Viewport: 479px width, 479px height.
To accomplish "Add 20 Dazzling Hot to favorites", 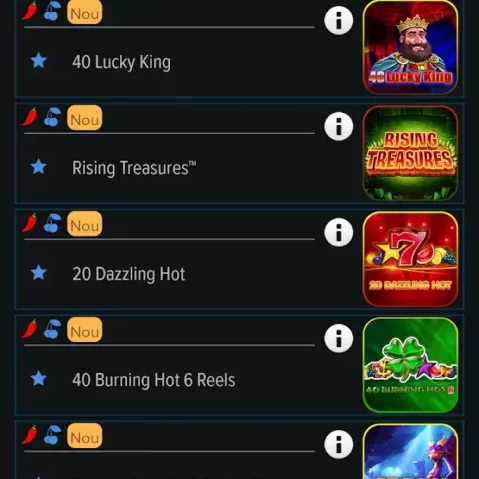I will coord(39,273).
